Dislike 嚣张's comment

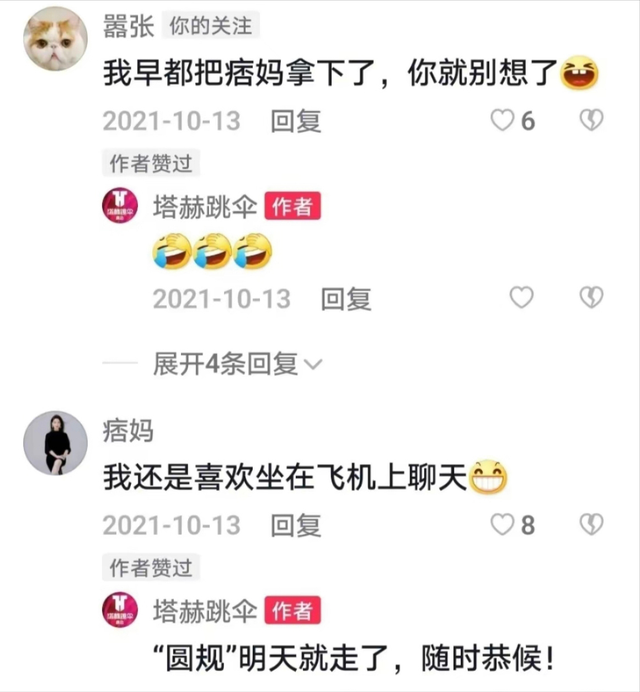point(592,121)
